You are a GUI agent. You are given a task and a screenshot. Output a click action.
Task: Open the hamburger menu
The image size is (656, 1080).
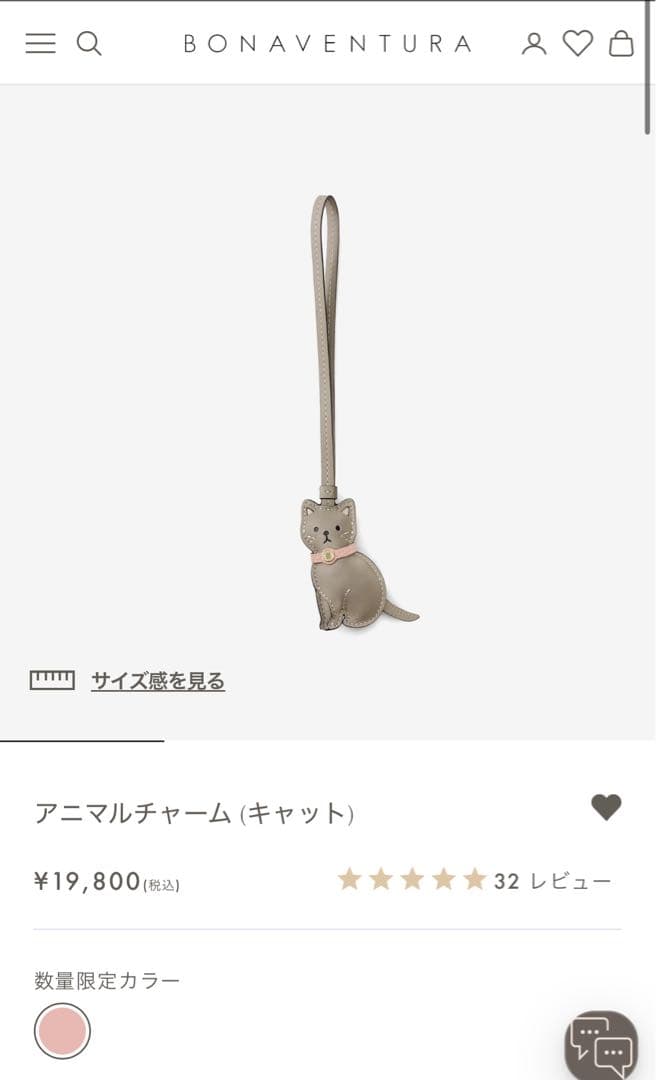40,43
